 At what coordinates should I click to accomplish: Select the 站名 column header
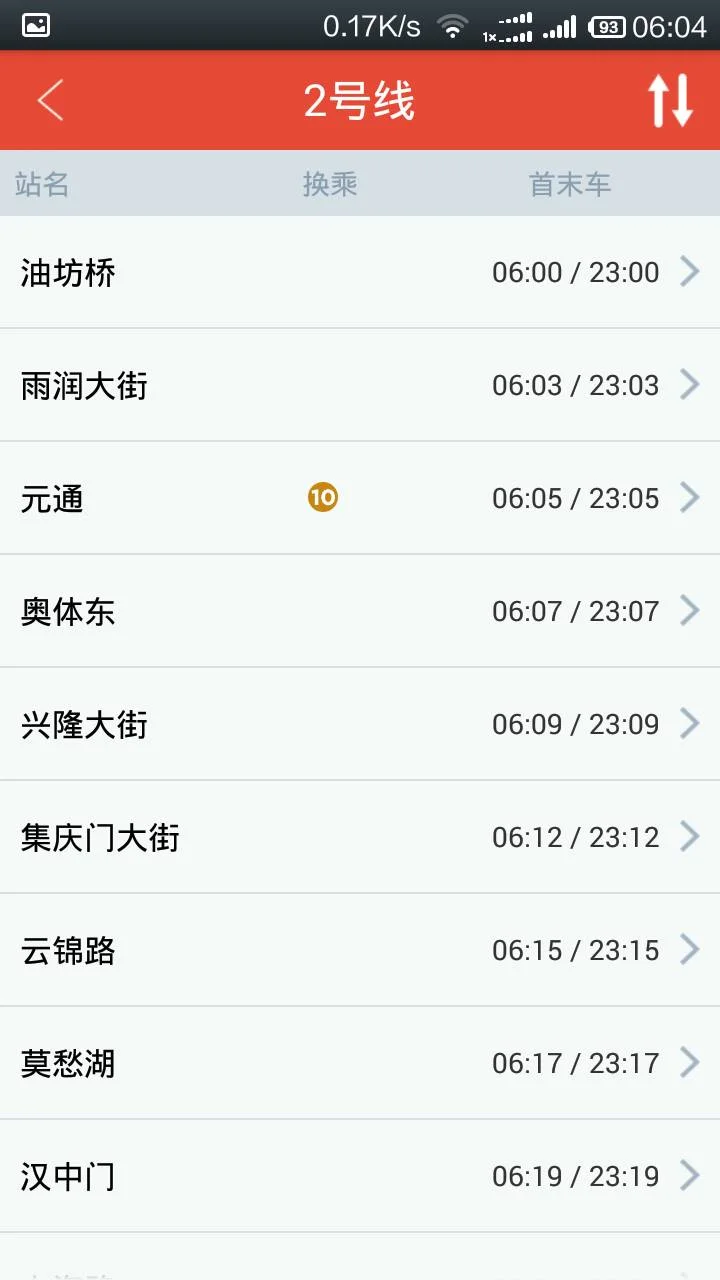(x=44, y=183)
